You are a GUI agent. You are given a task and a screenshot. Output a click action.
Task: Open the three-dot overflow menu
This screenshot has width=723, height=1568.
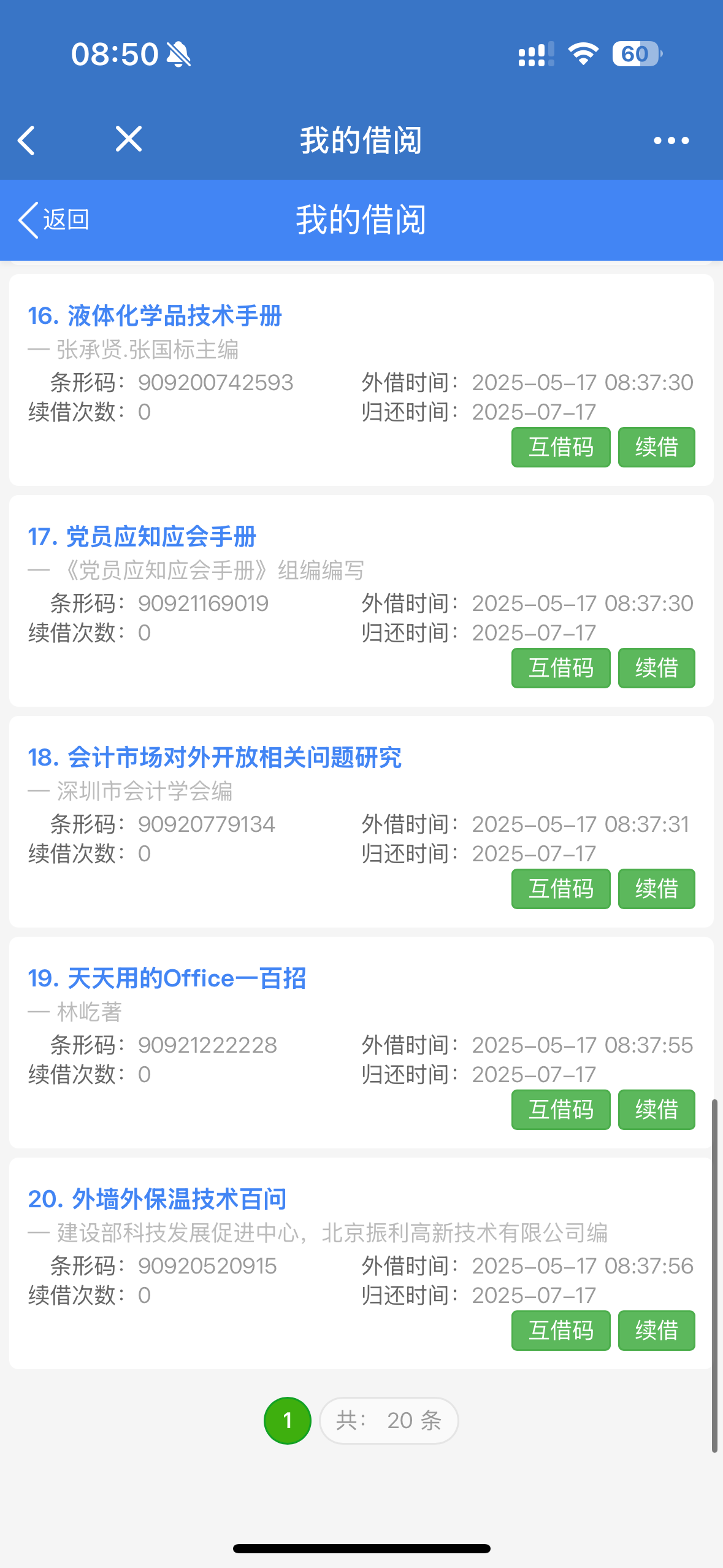tap(671, 140)
